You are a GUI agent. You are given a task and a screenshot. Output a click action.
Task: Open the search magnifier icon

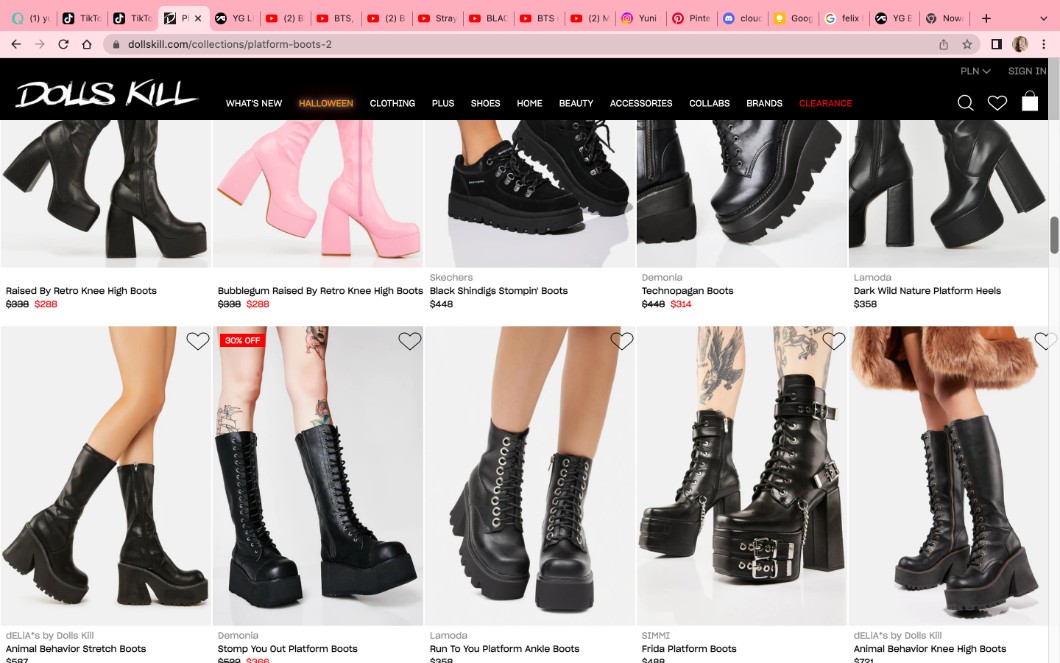point(965,103)
